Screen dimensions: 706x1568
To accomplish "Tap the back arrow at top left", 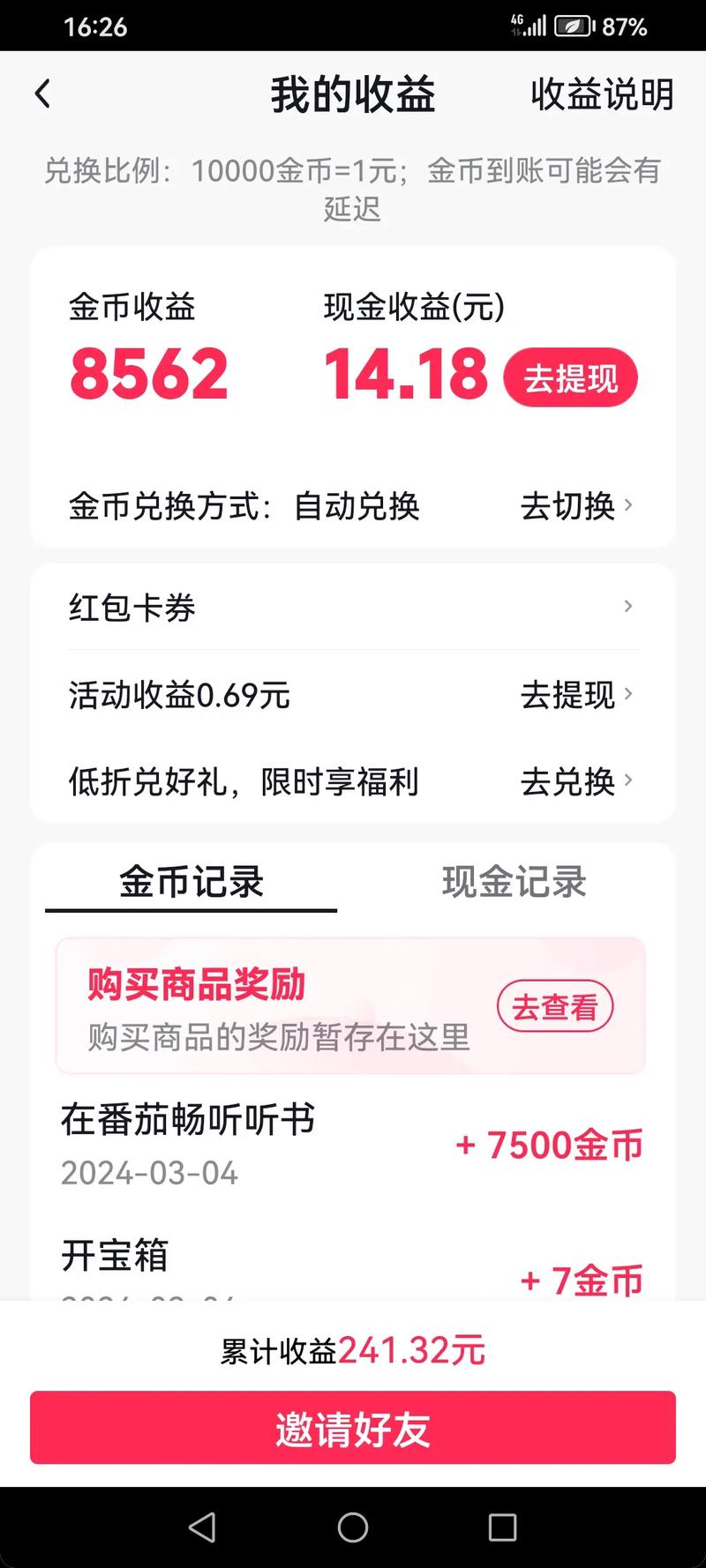I will coord(42,93).
